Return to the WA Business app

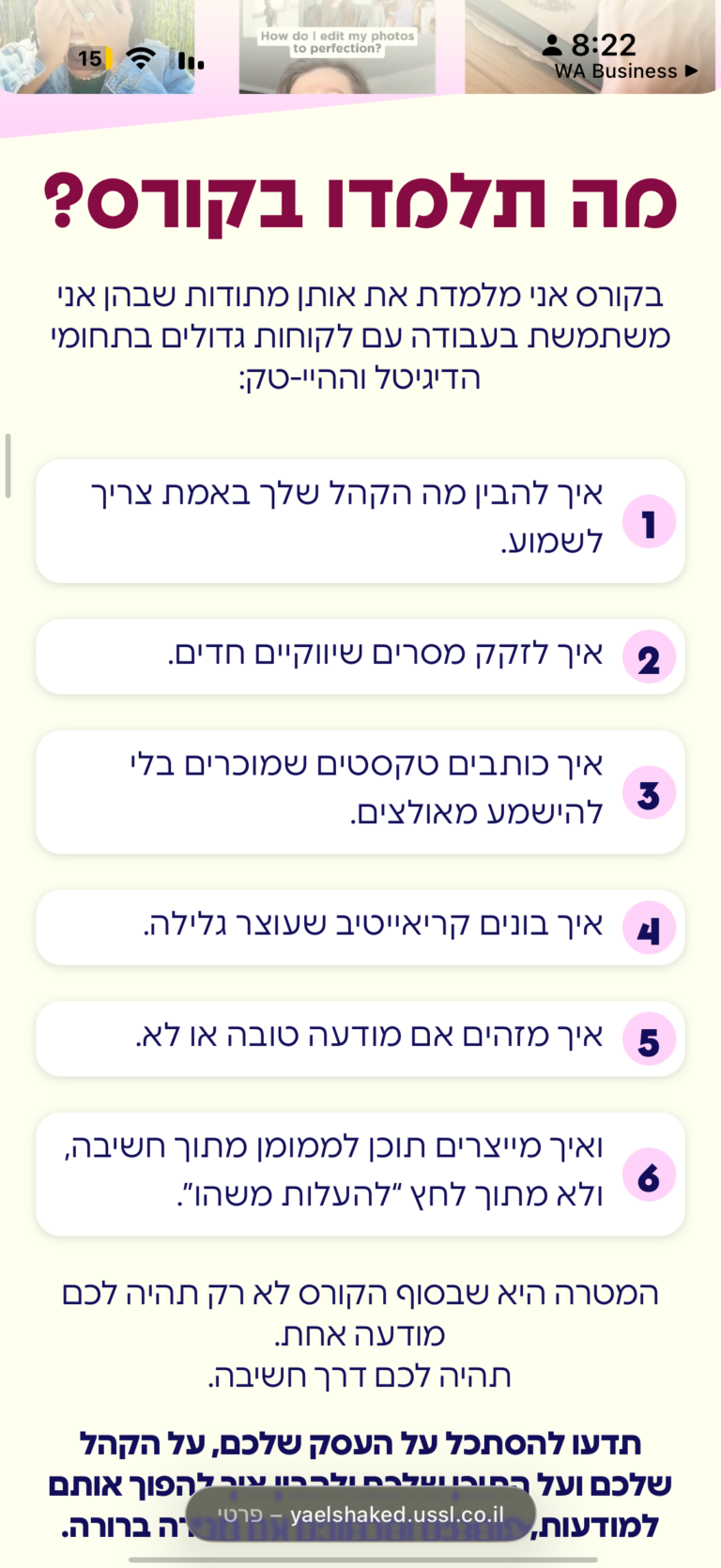click(x=626, y=71)
